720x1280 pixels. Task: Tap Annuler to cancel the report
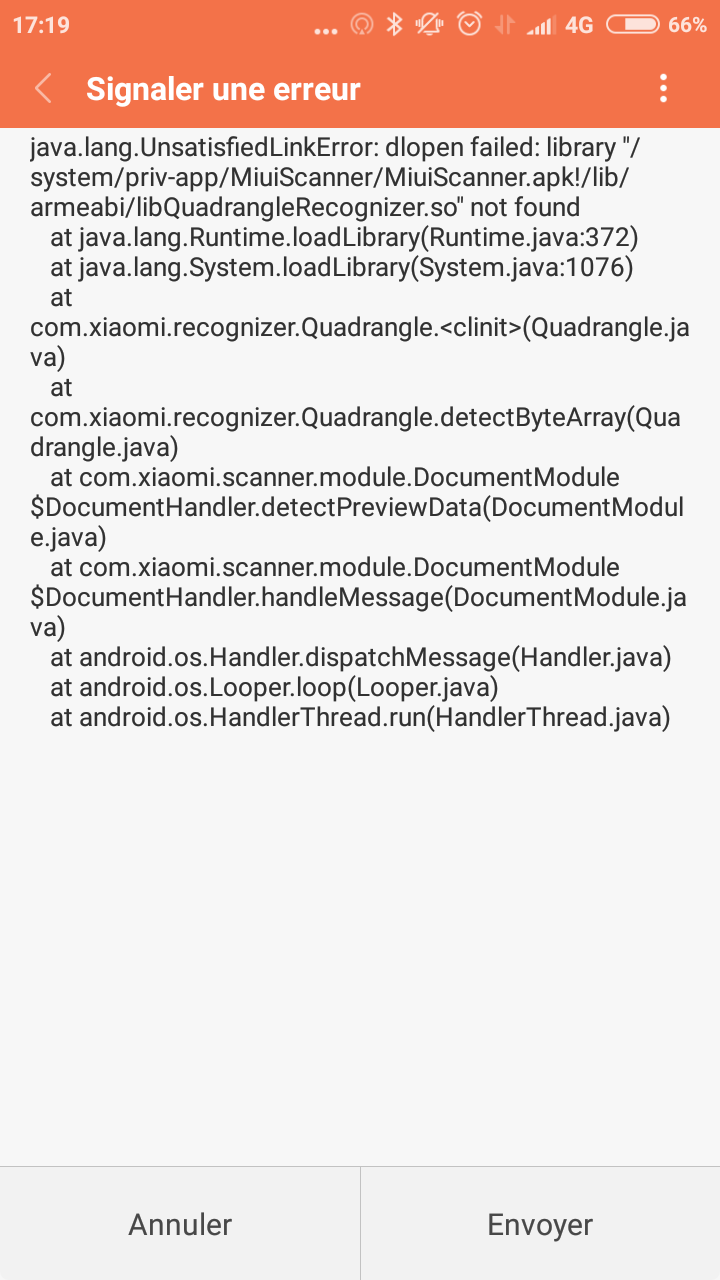pyautogui.click(x=180, y=1224)
